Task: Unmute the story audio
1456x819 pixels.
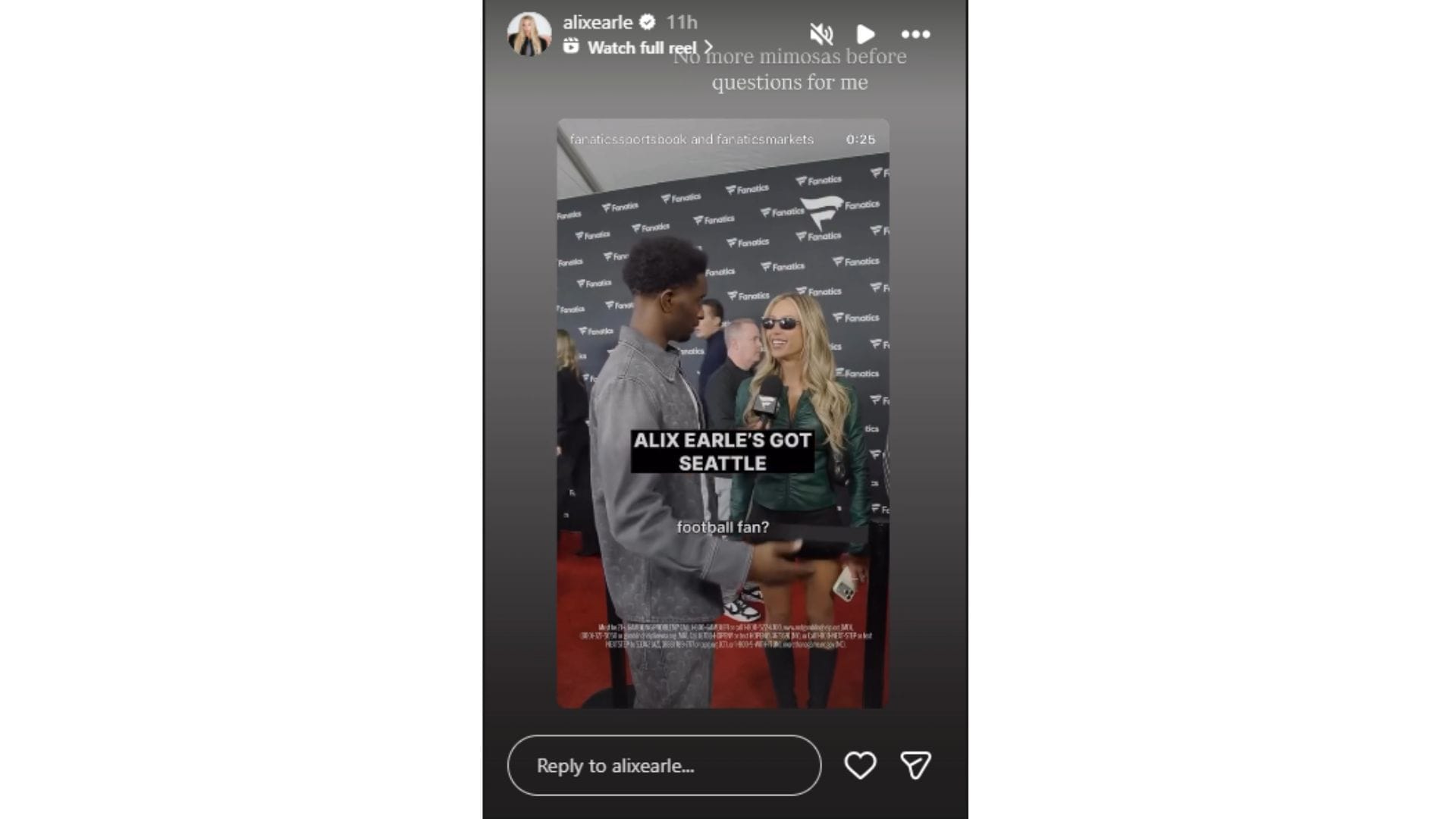Action: (821, 34)
